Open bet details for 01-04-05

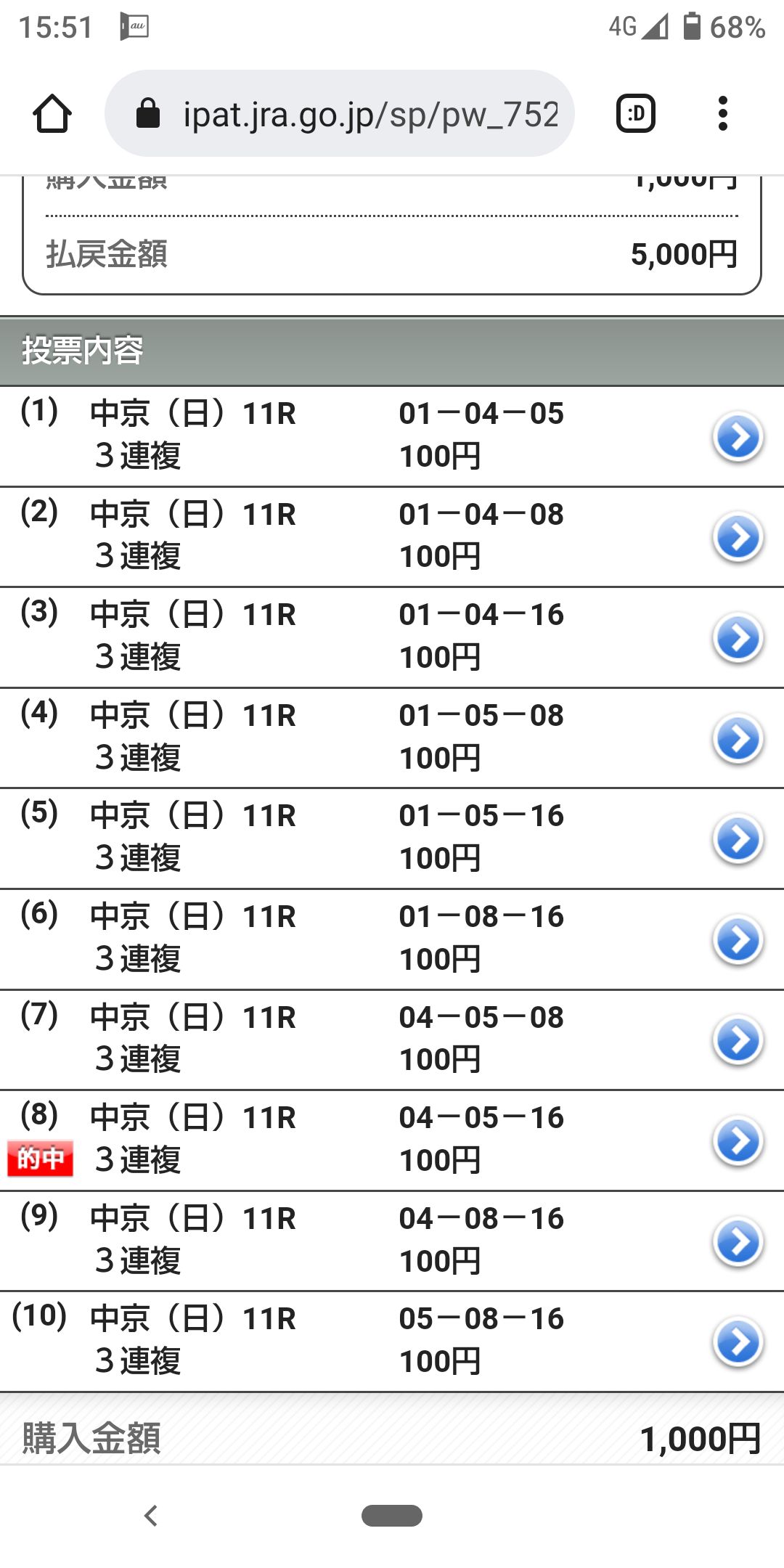coord(738,437)
